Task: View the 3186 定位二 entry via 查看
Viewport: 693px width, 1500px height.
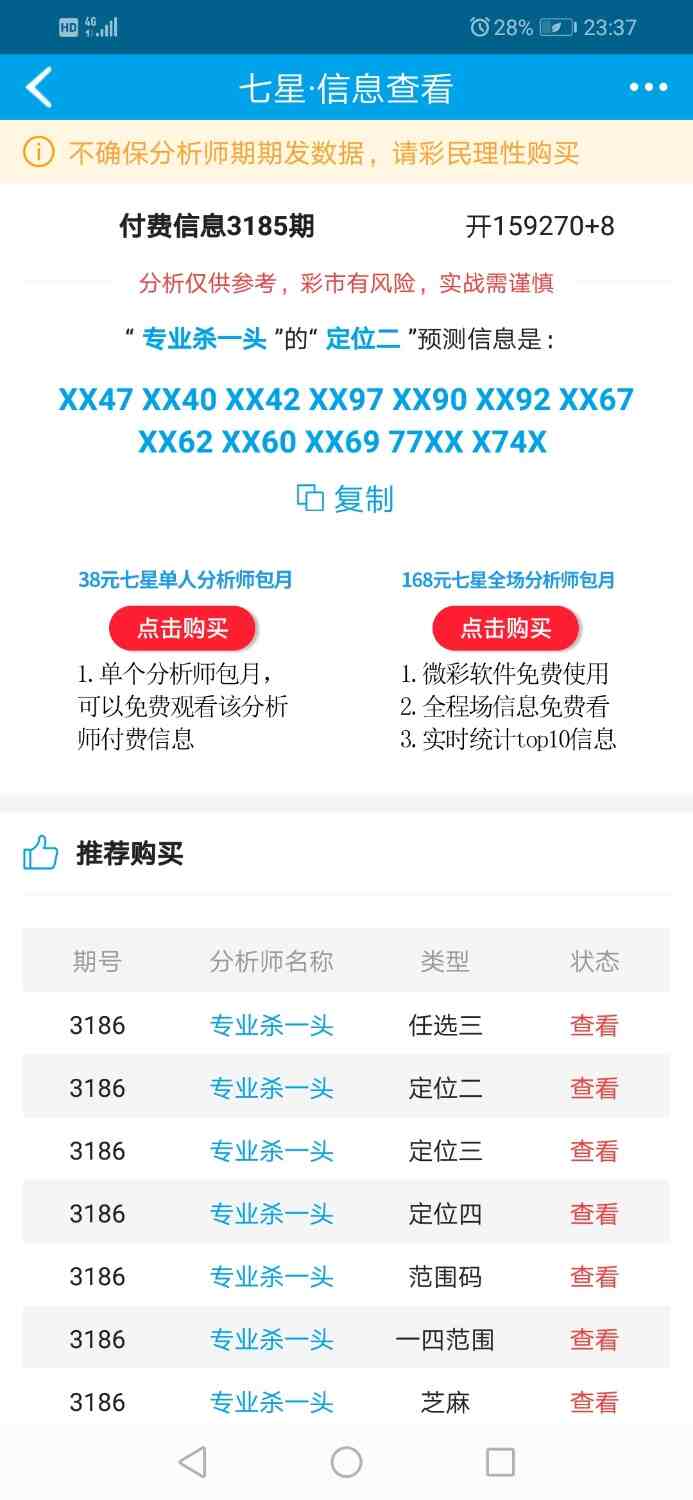Action: (x=594, y=1088)
